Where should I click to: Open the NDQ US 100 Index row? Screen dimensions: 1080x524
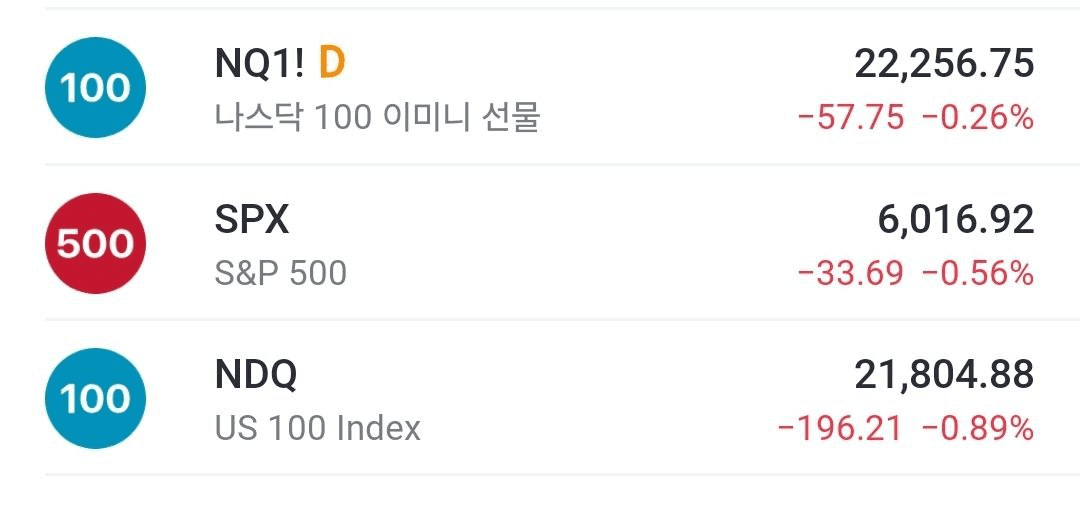(540, 398)
